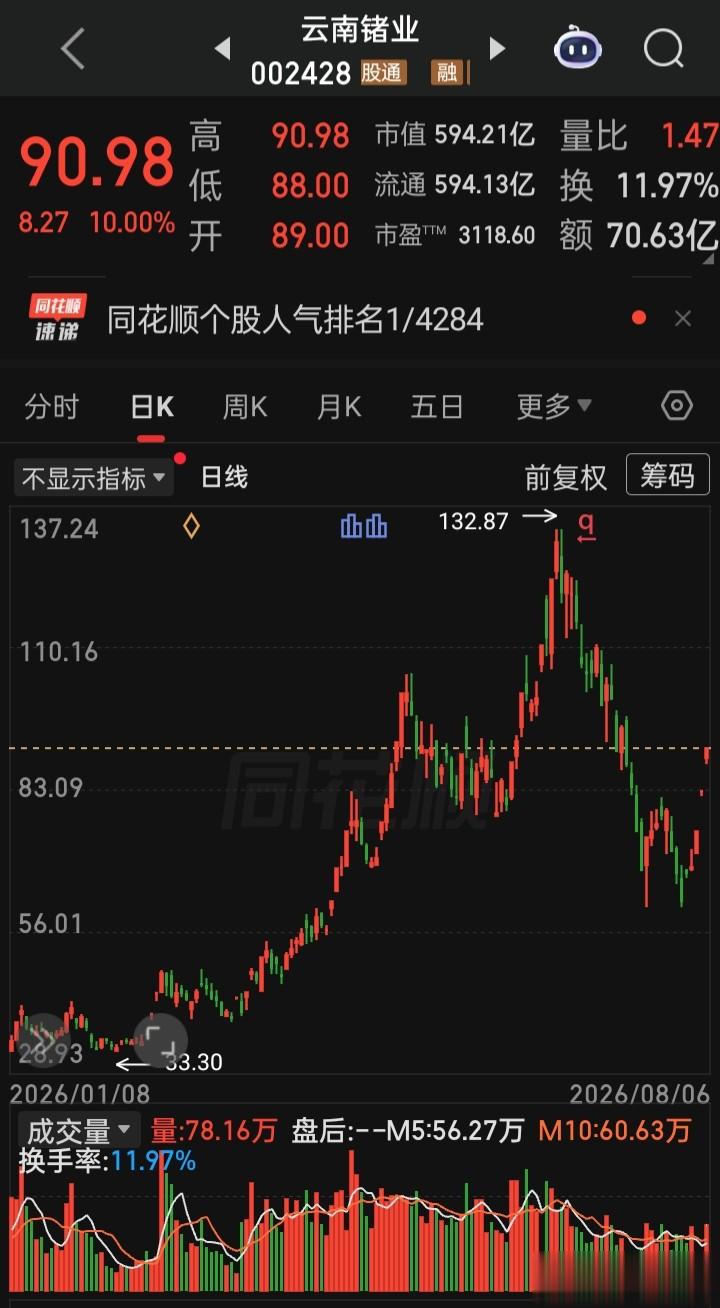Switch to the next stock
This screenshot has height=1308, width=720.
(497, 48)
